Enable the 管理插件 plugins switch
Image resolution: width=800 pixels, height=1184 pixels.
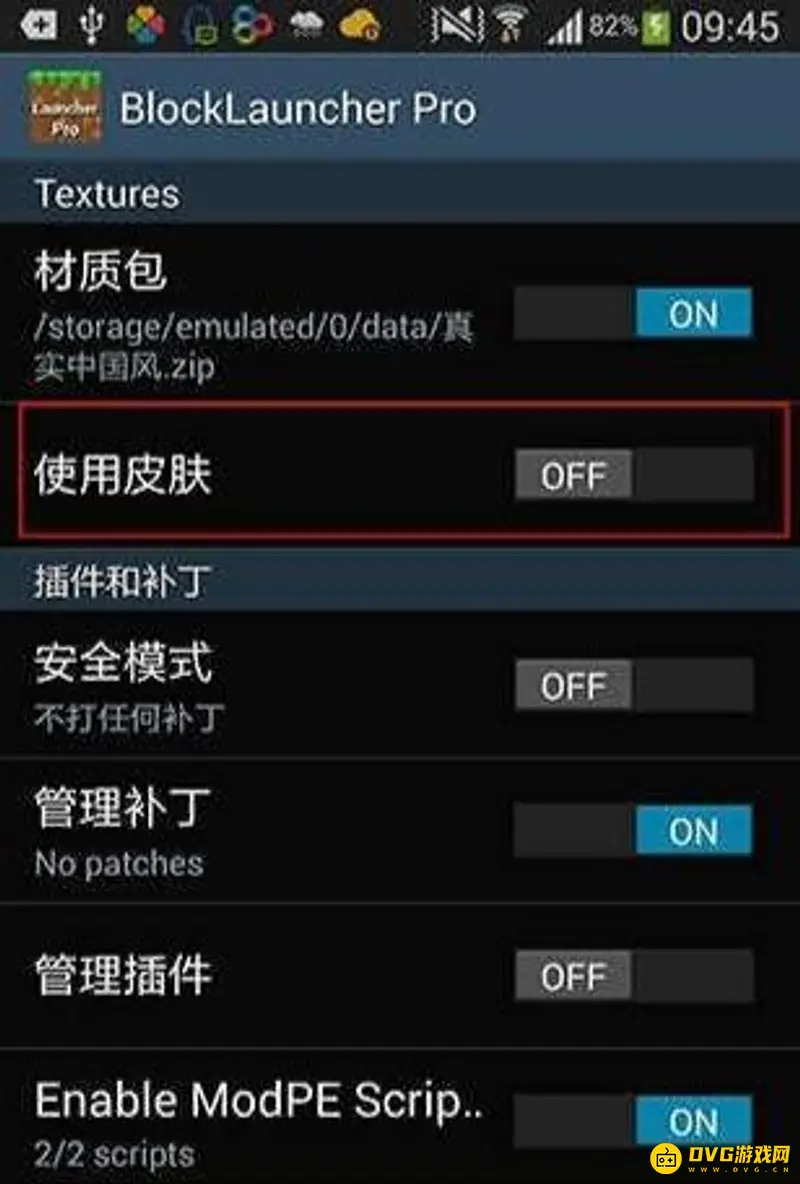click(x=633, y=976)
